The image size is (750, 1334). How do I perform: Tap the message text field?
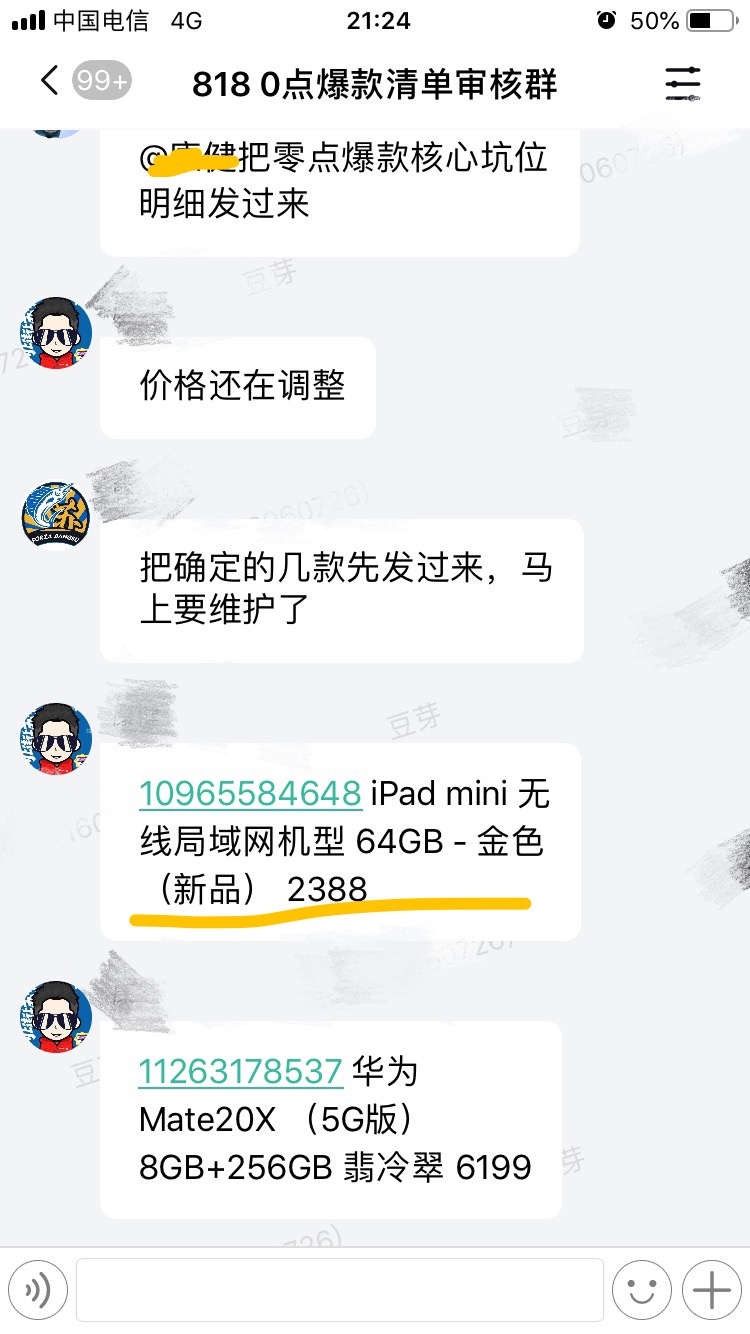339,1290
